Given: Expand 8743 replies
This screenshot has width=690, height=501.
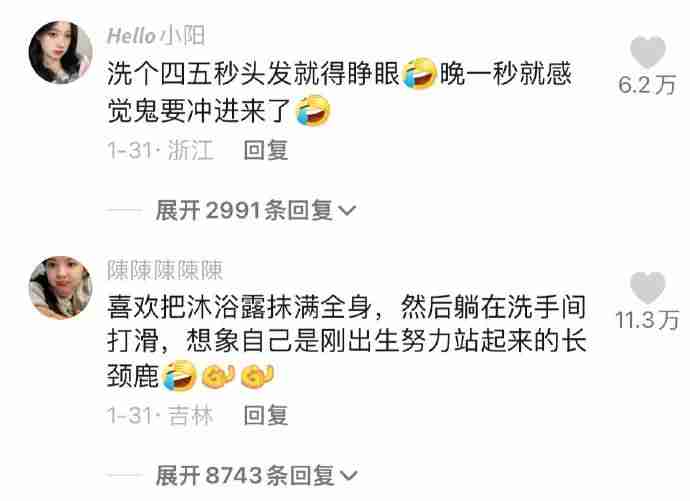Looking at the screenshot, I should click(x=256, y=475).
